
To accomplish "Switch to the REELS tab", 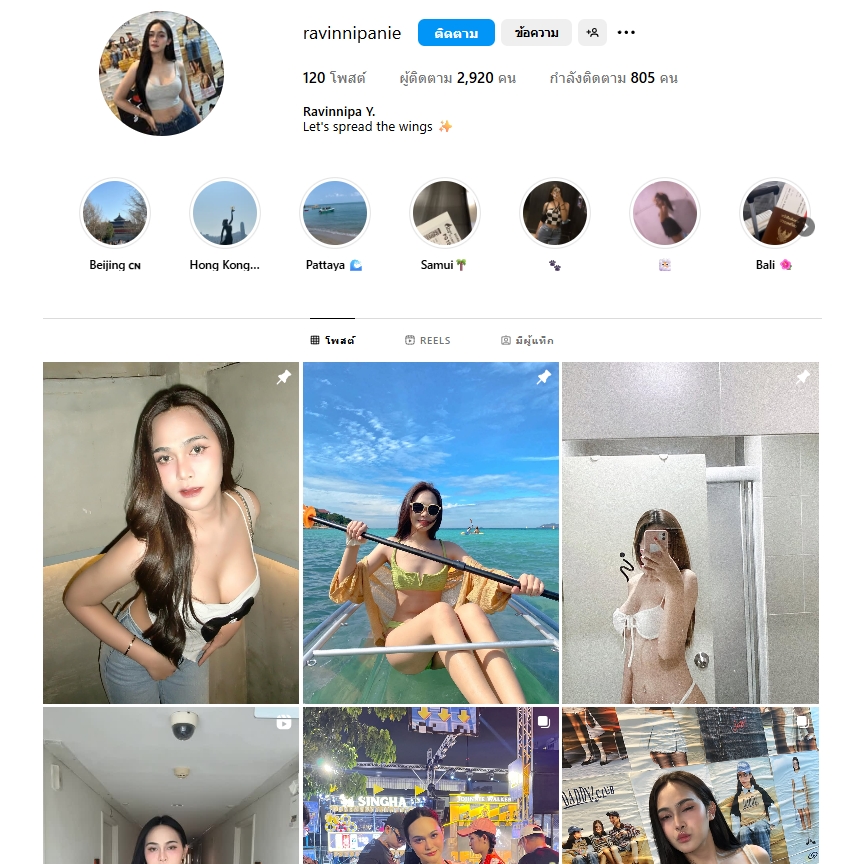I will [427, 341].
